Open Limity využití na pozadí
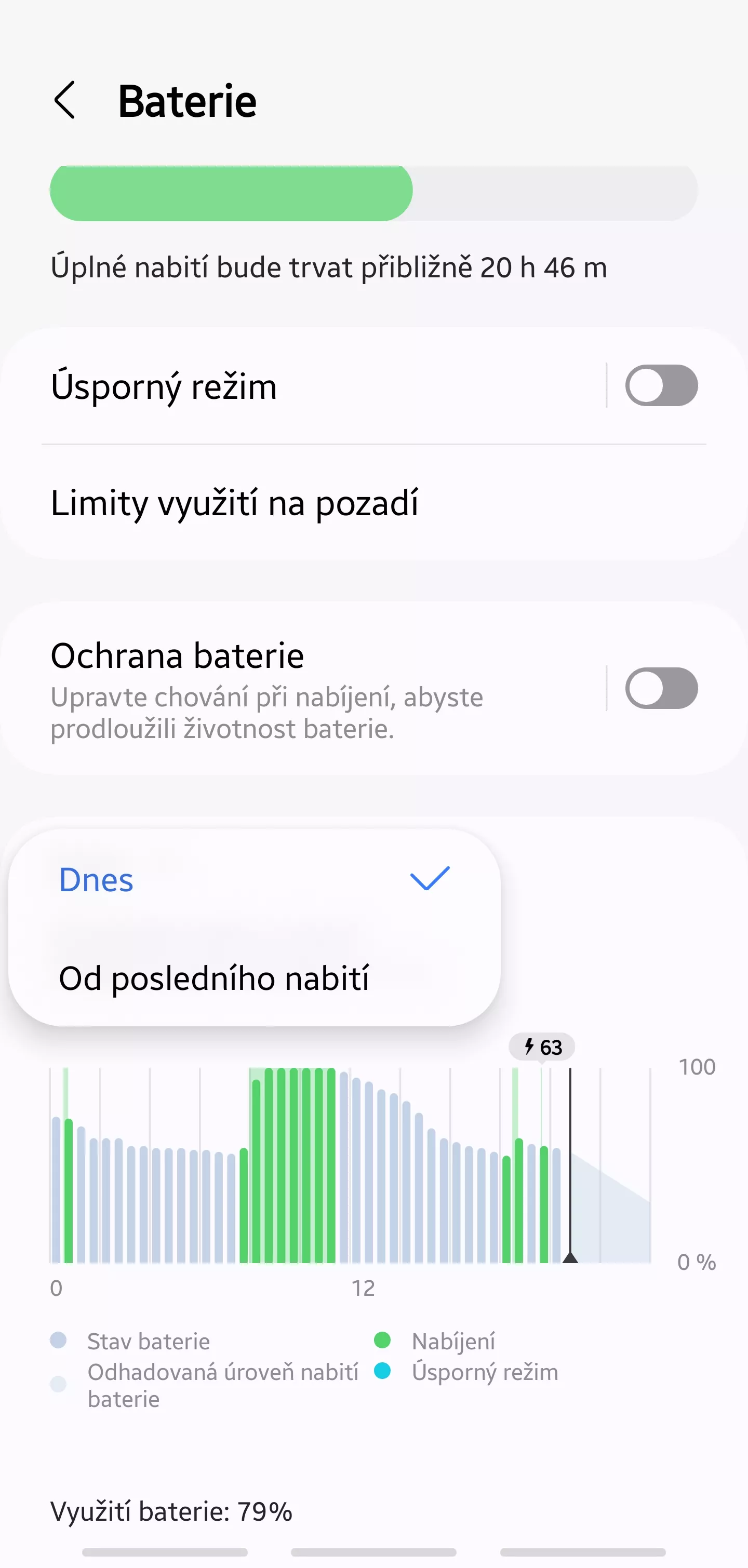The width and height of the screenshot is (748, 1568). point(373,503)
